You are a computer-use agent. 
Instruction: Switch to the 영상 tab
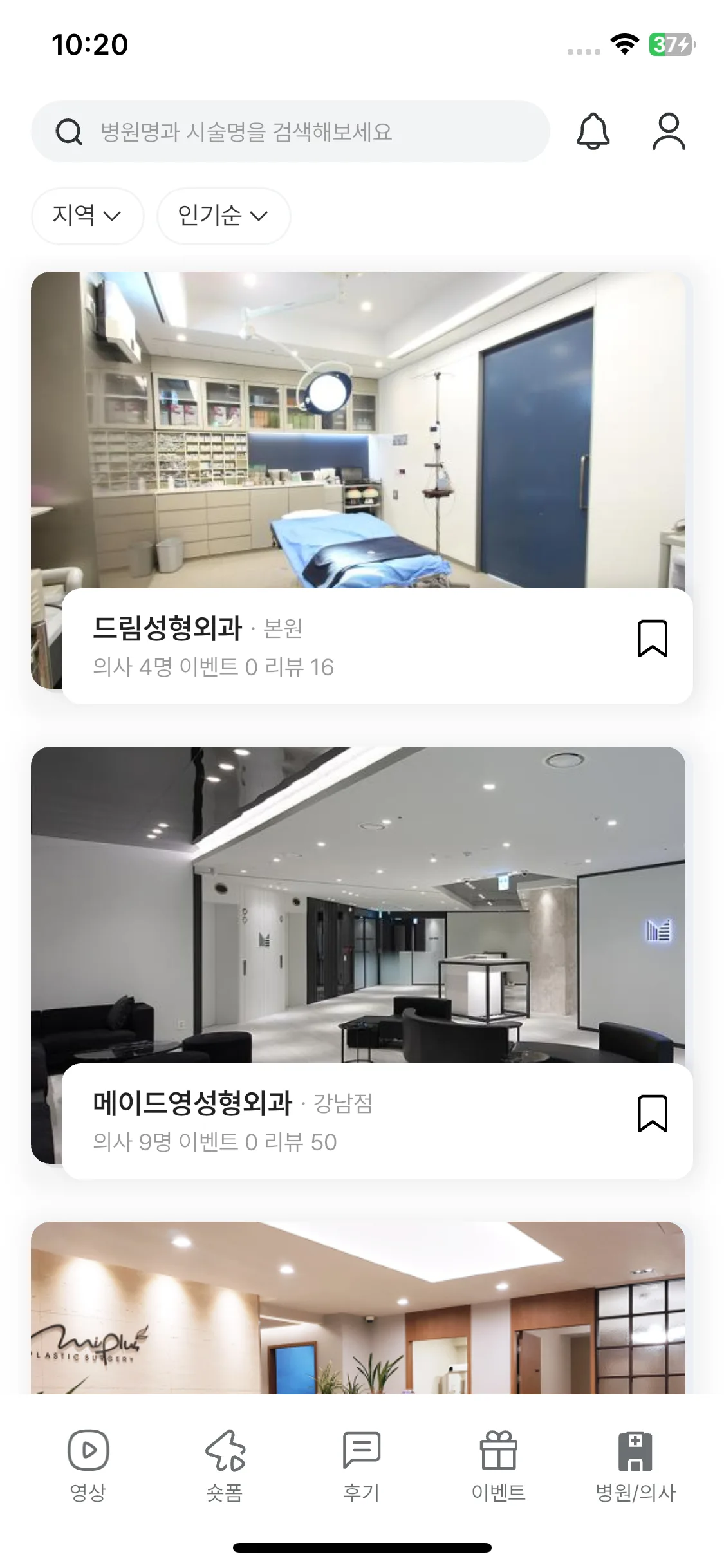tap(88, 1465)
